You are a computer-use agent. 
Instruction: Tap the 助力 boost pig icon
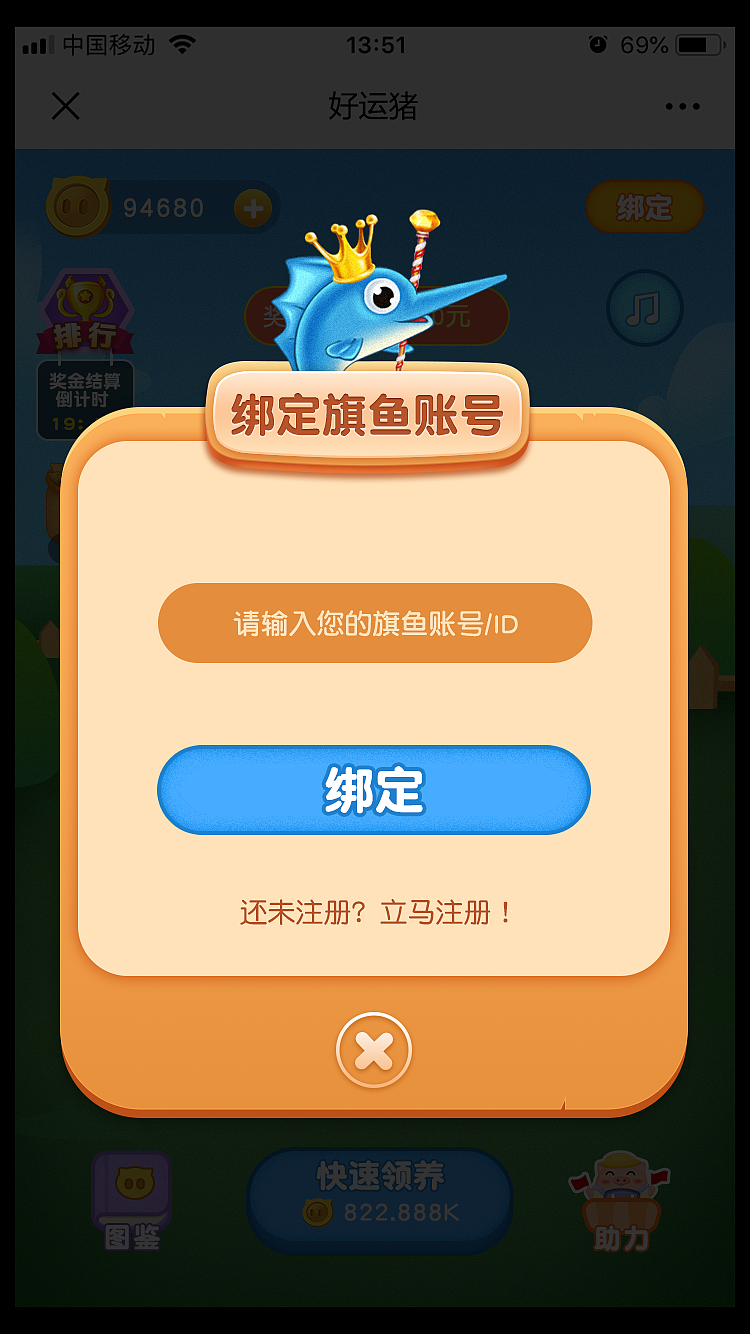click(620, 1198)
